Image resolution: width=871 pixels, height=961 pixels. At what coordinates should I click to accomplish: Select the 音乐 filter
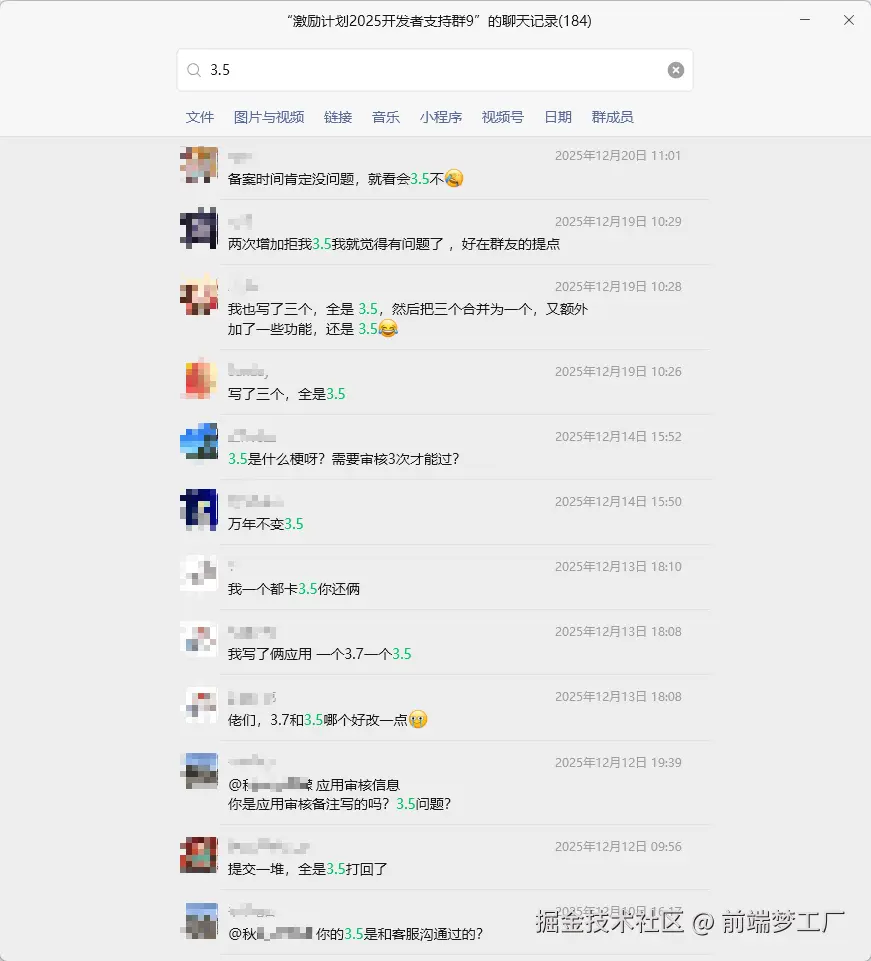click(386, 117)
